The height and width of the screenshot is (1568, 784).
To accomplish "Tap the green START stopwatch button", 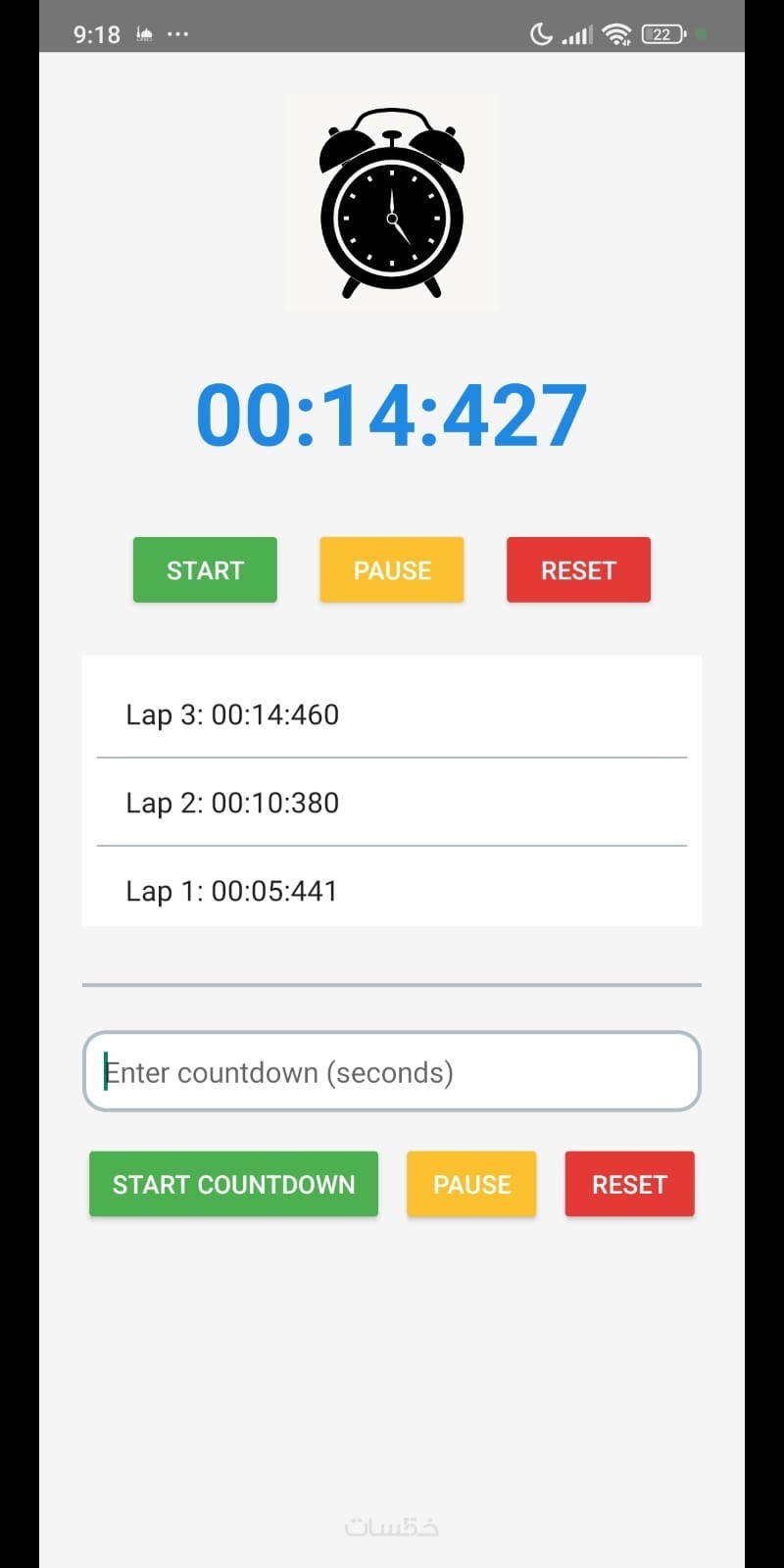I will click(x=205, y=569).
